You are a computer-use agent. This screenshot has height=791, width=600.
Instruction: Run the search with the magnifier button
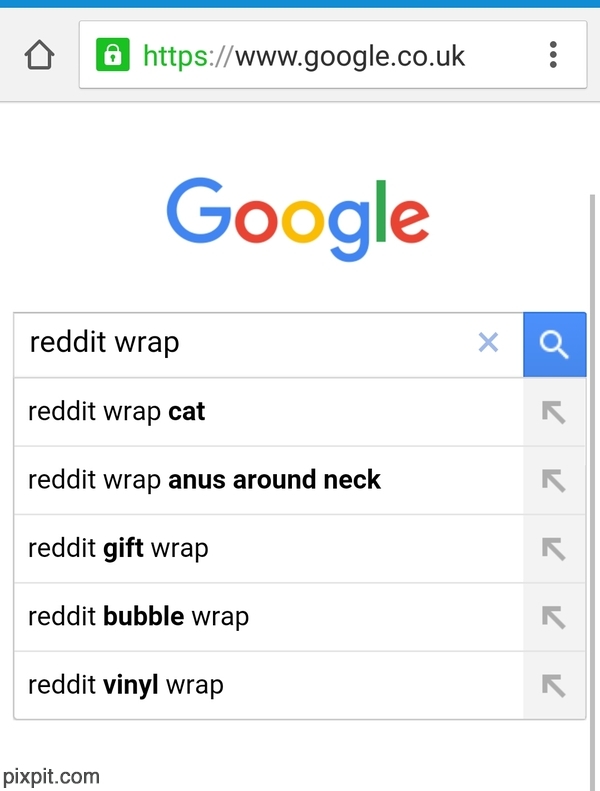pos(554,344)
